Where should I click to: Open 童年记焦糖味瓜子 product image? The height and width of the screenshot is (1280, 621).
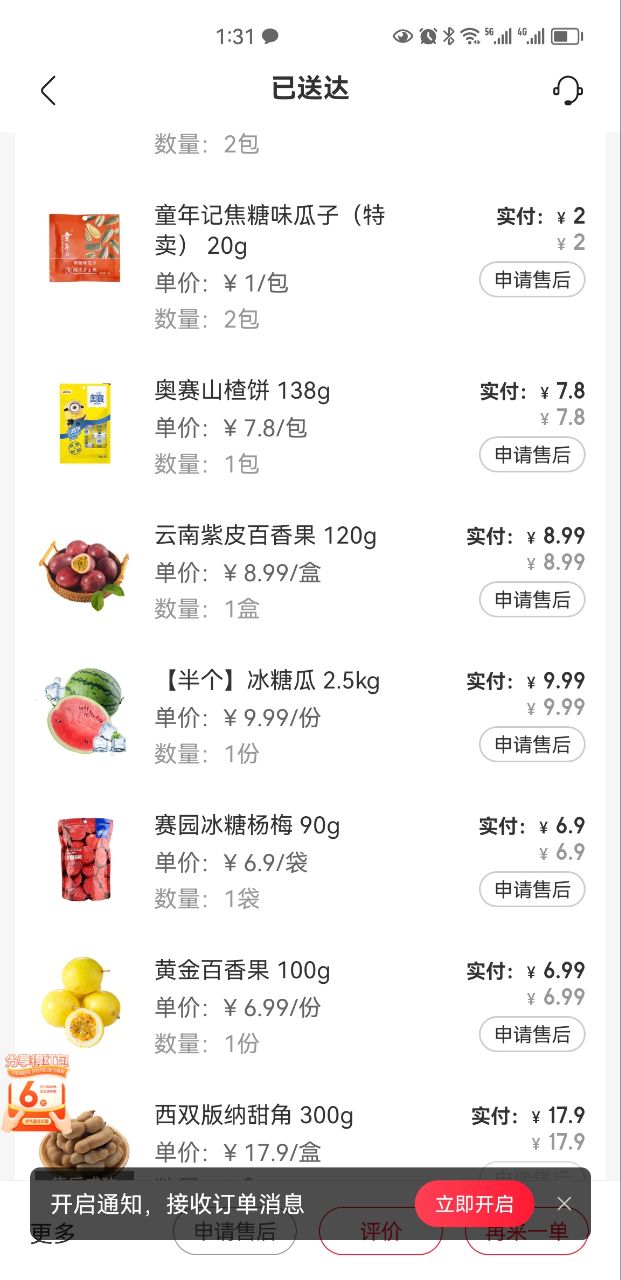point(84,247)
